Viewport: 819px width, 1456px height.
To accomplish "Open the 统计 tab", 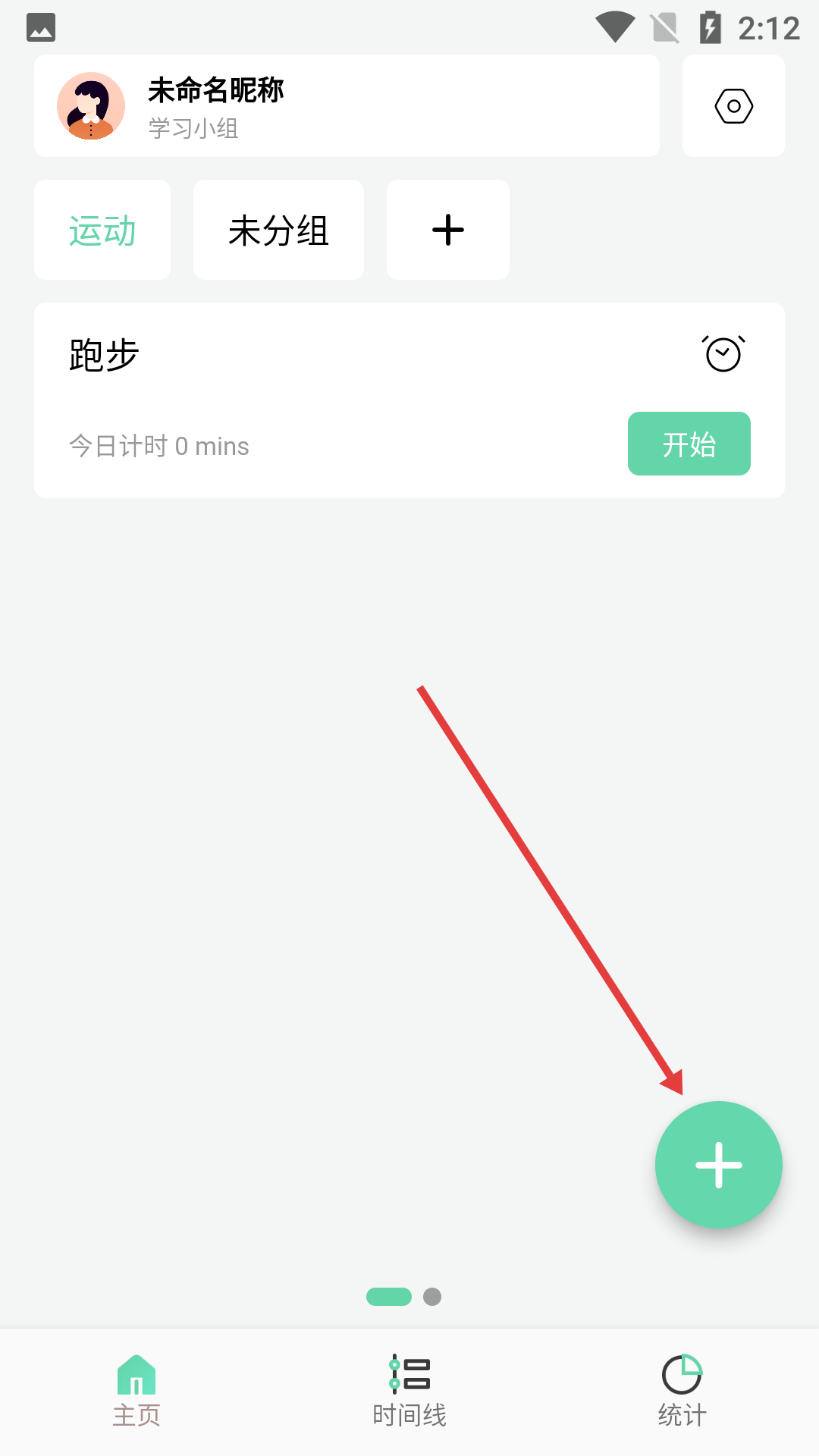I will [682, 1391].
